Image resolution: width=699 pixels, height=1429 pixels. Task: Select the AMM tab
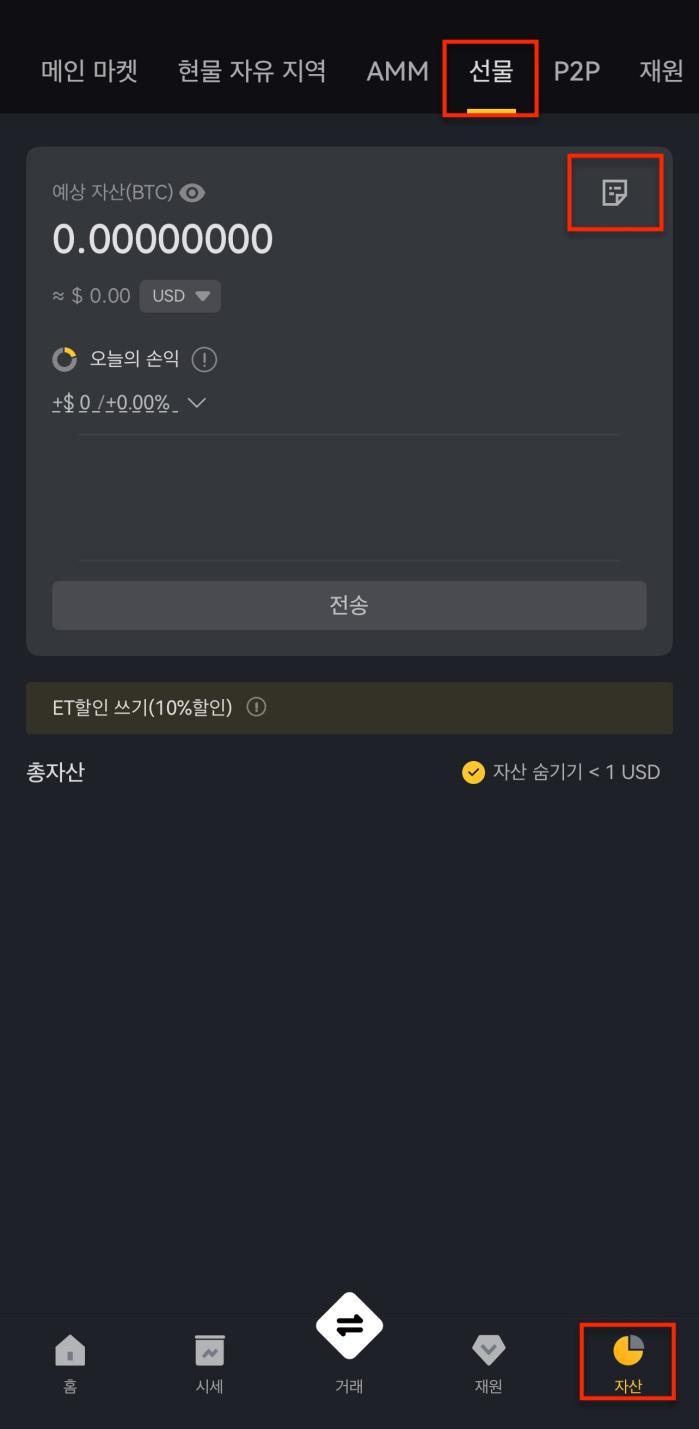397,72
